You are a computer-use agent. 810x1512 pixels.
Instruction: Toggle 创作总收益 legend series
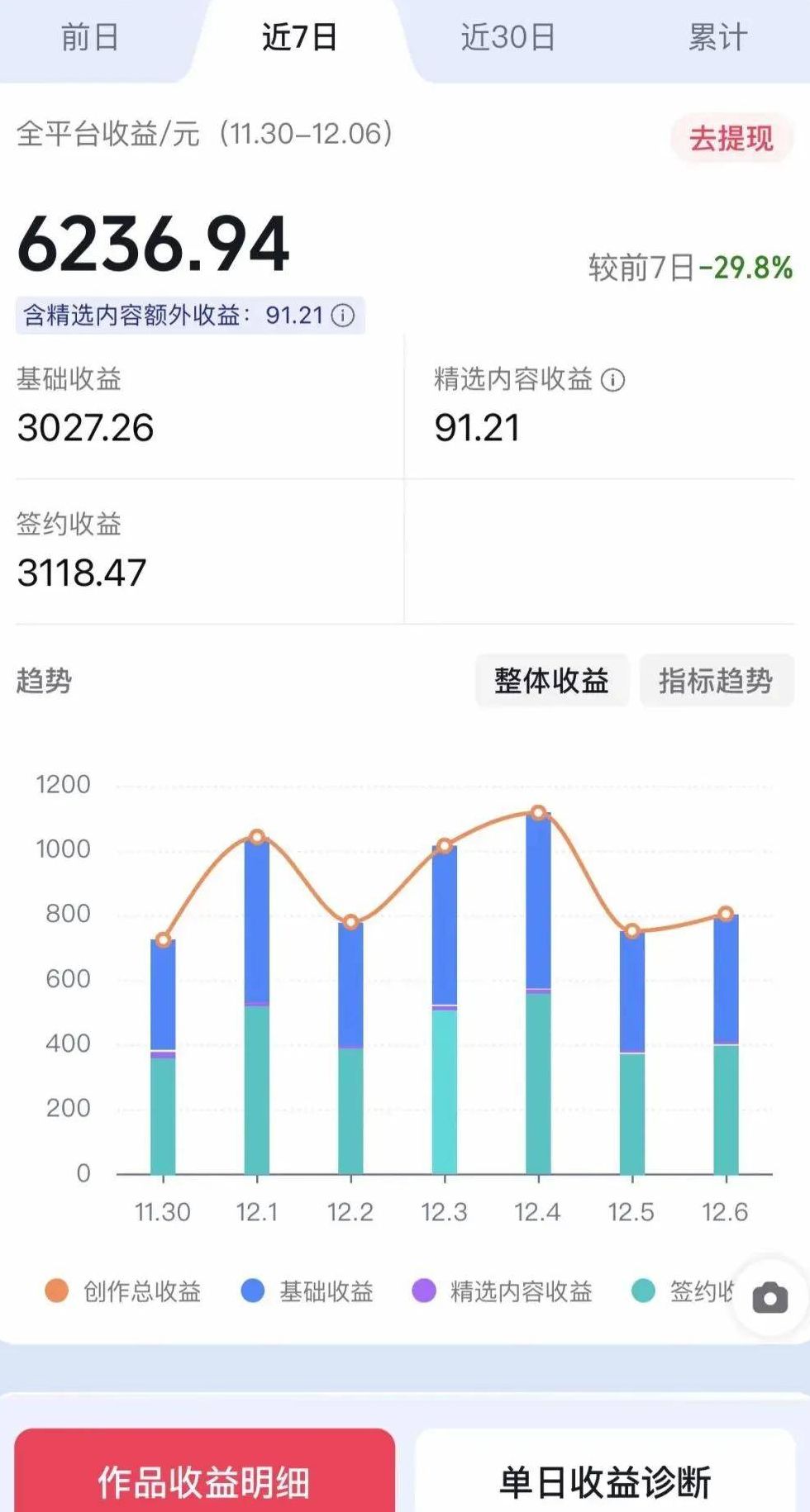pyautogui.click(x=124, y=1291)
